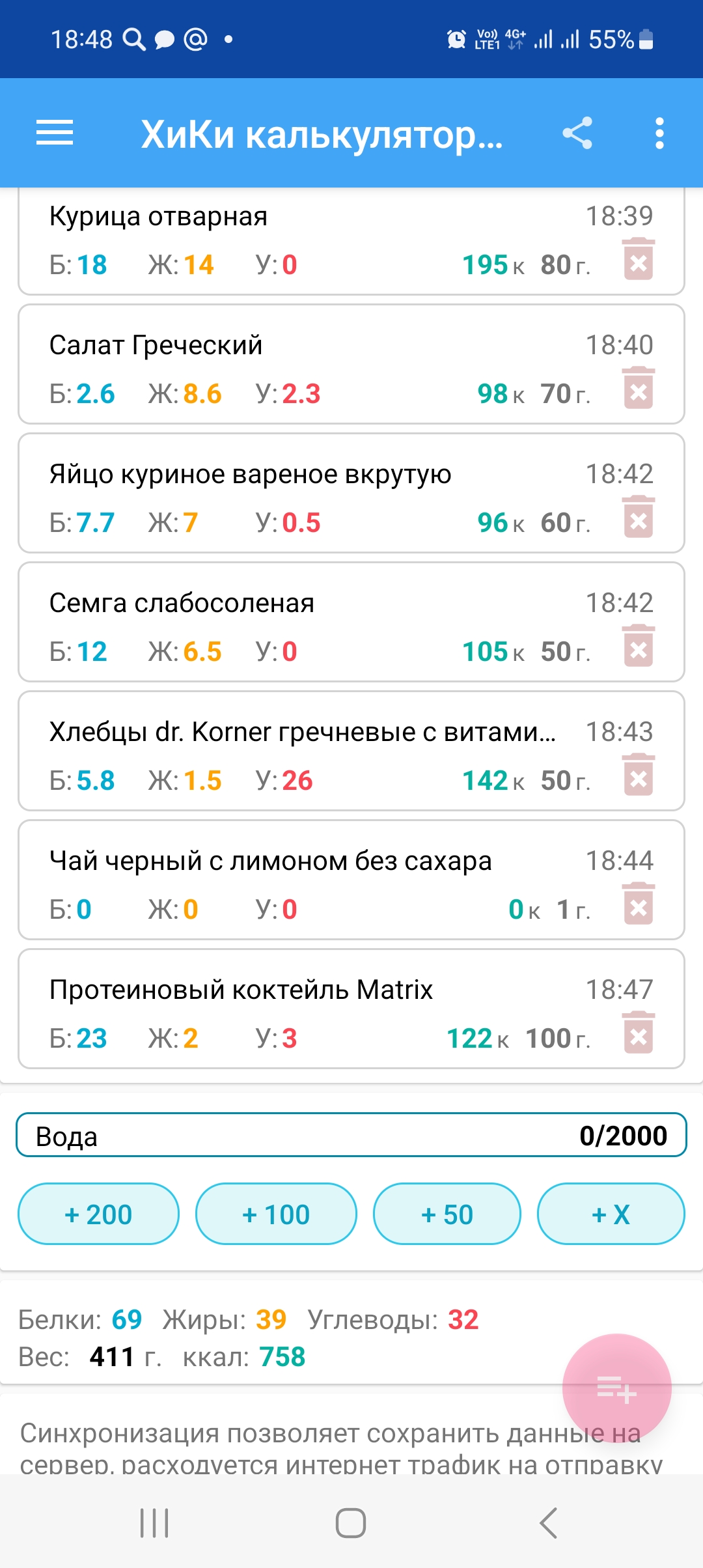Open the hamburger drawer menu
This screenshot has height=1568, width=703.
pyautogui.click(x=55, y=133)
